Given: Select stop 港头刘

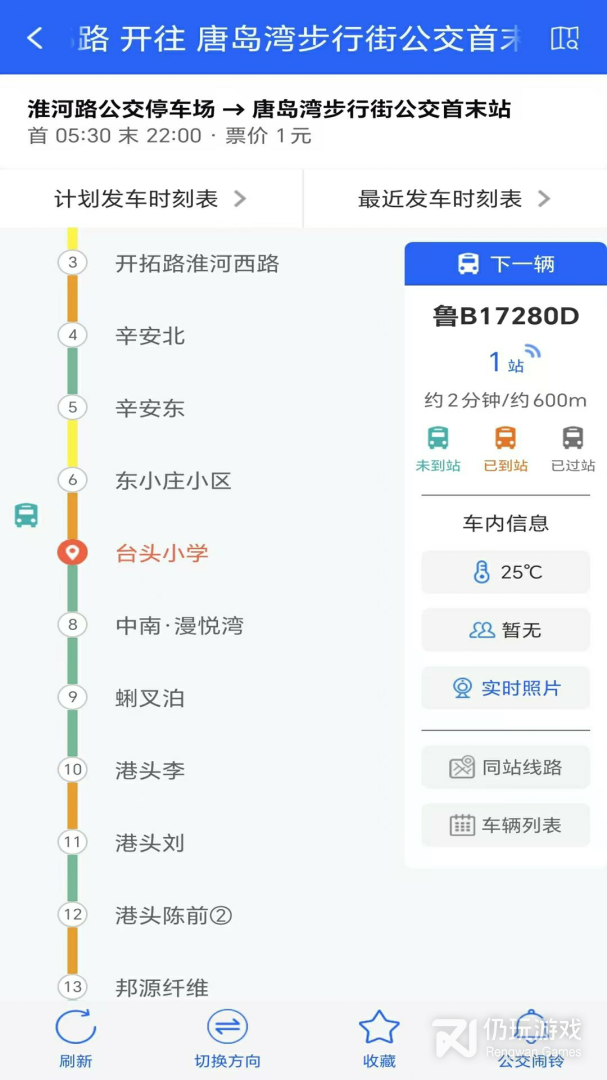Looking at the screenshot, I should tap(150, 843).
